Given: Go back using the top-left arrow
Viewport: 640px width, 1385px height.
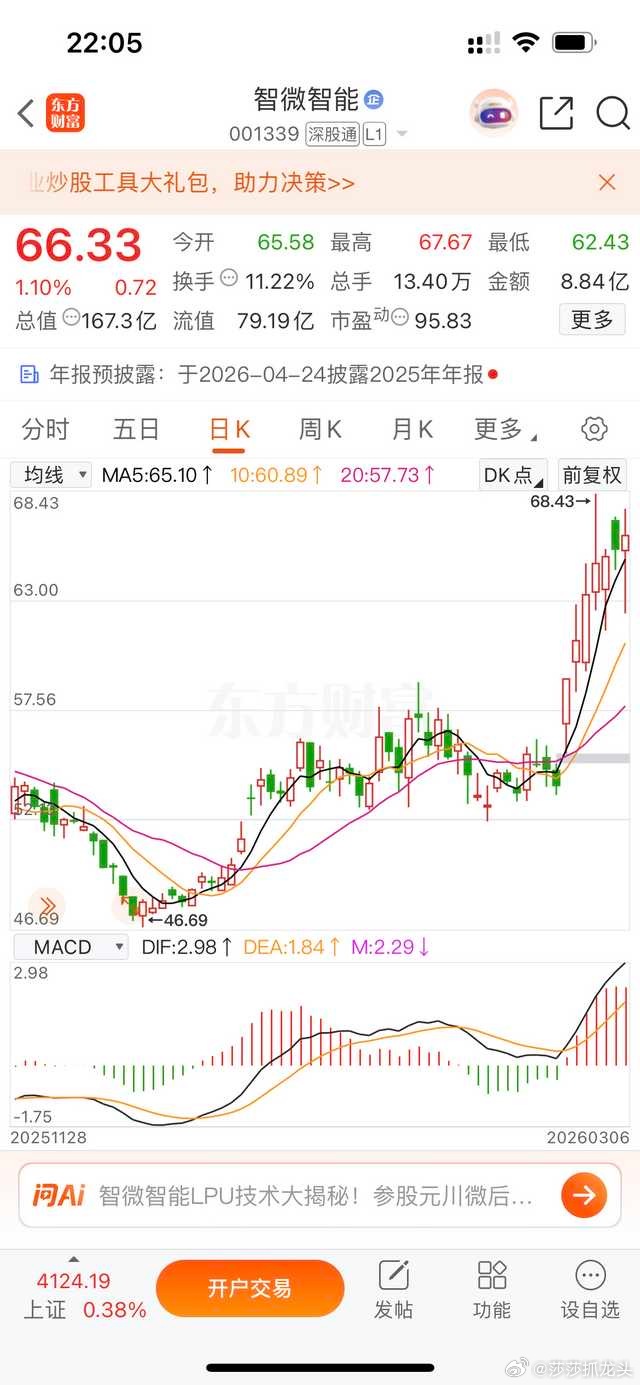Looking at the screenshot, I should click(x=26, y=113).
